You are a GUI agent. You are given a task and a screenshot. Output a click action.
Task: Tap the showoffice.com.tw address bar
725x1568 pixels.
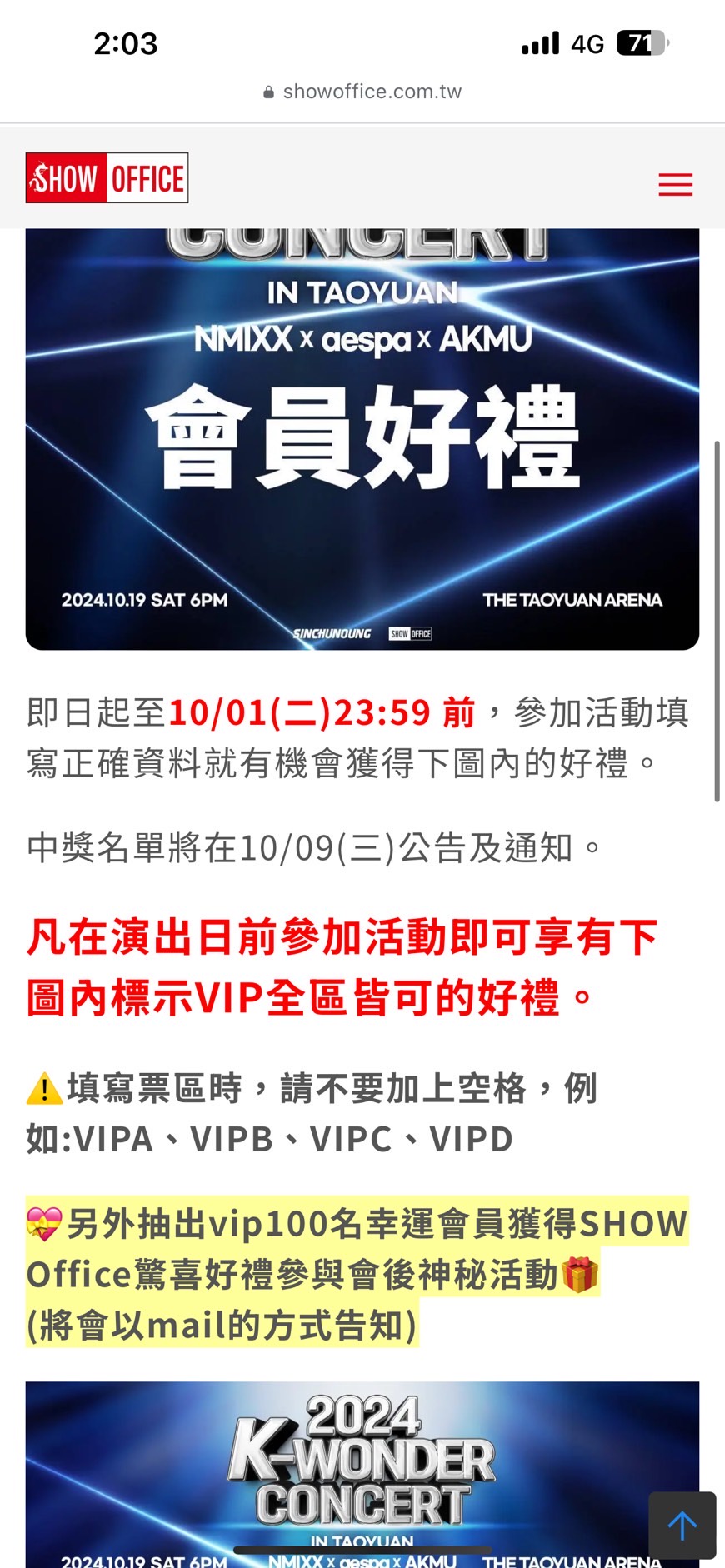[362, 92]
